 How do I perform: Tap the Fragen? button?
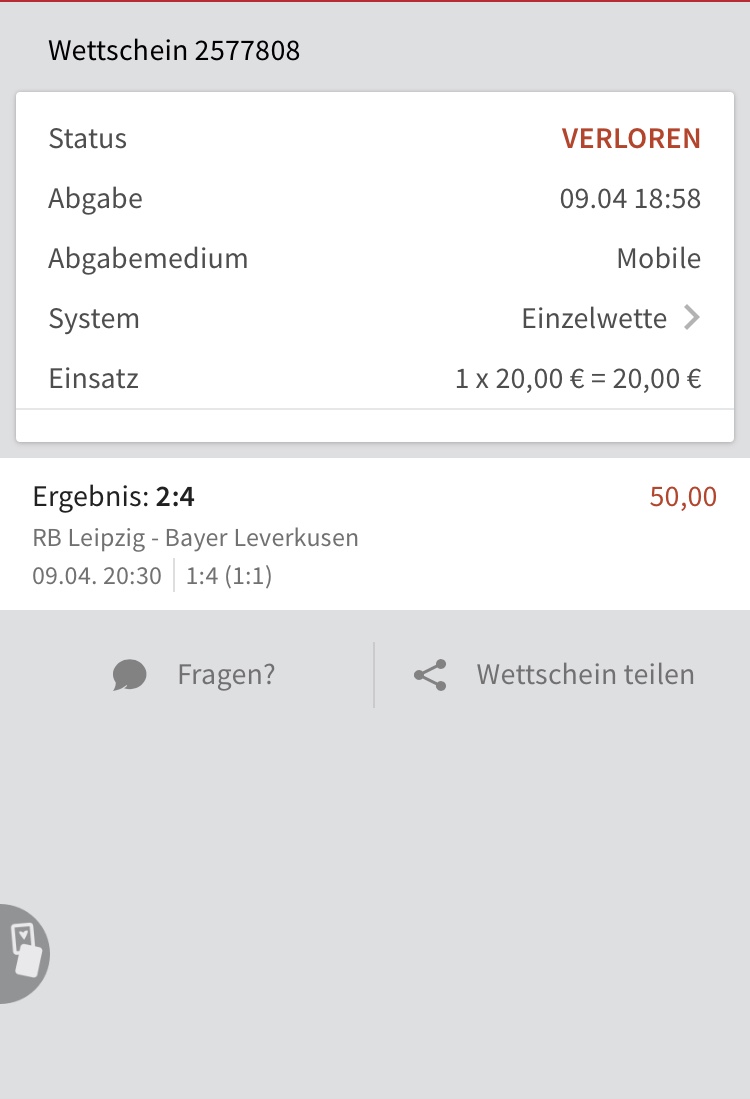click(x=194, y=675)
